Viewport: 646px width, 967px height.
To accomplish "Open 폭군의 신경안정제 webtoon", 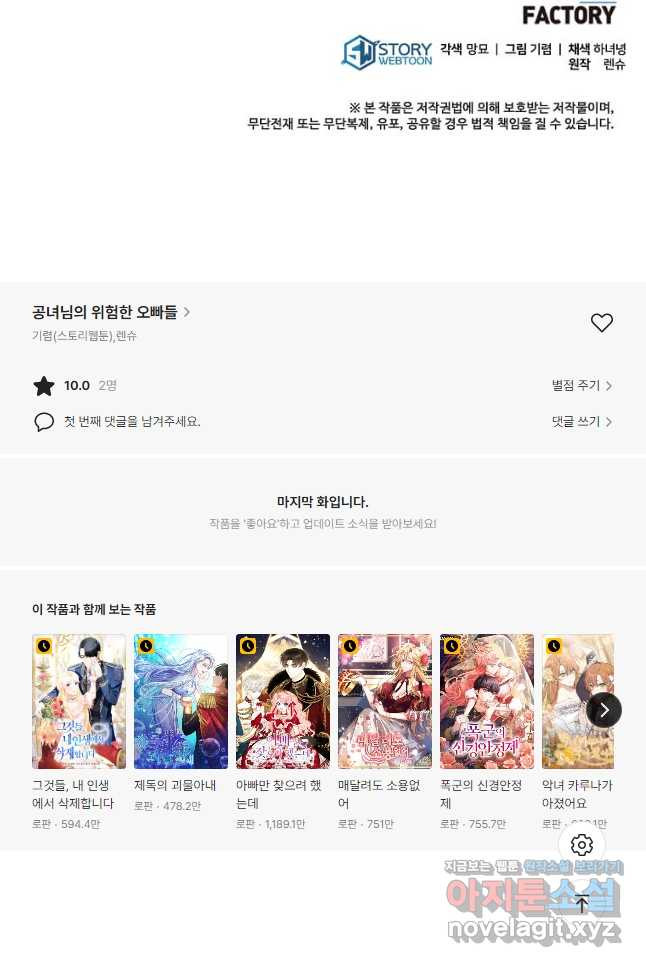I will (x=487, y=701).
